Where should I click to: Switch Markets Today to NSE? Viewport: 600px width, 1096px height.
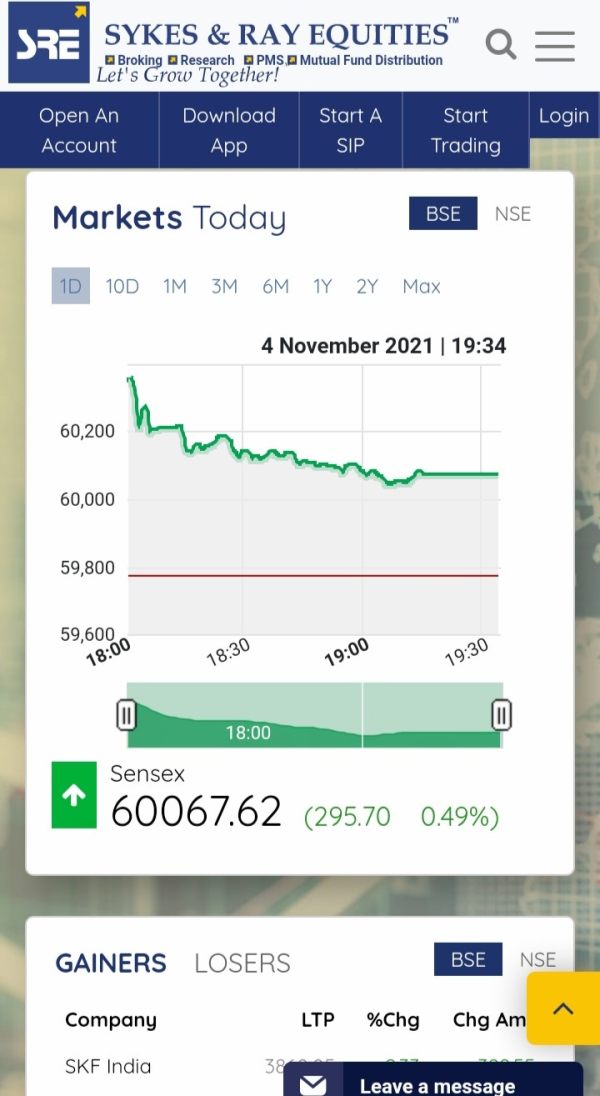(513, 214)
